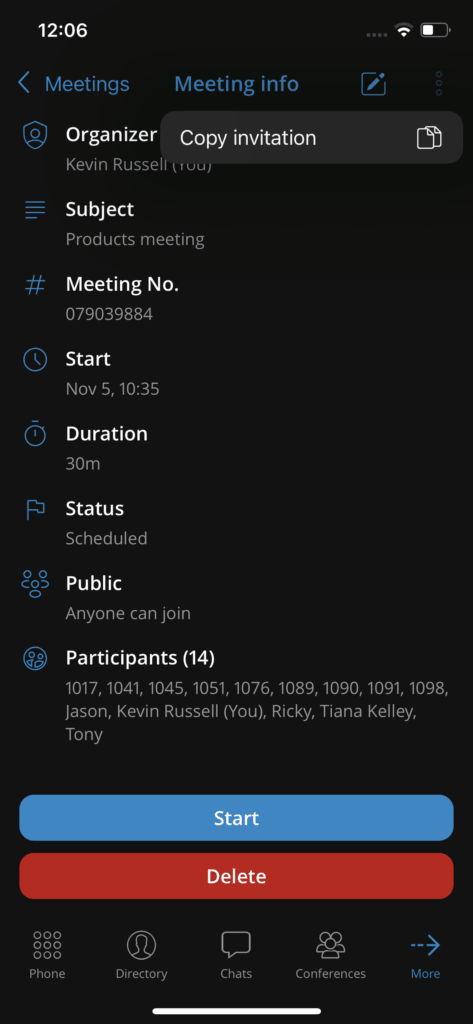Go back to Meetings
The height and width of the screenshot is (1024, 473).
(x=73, y=84)
